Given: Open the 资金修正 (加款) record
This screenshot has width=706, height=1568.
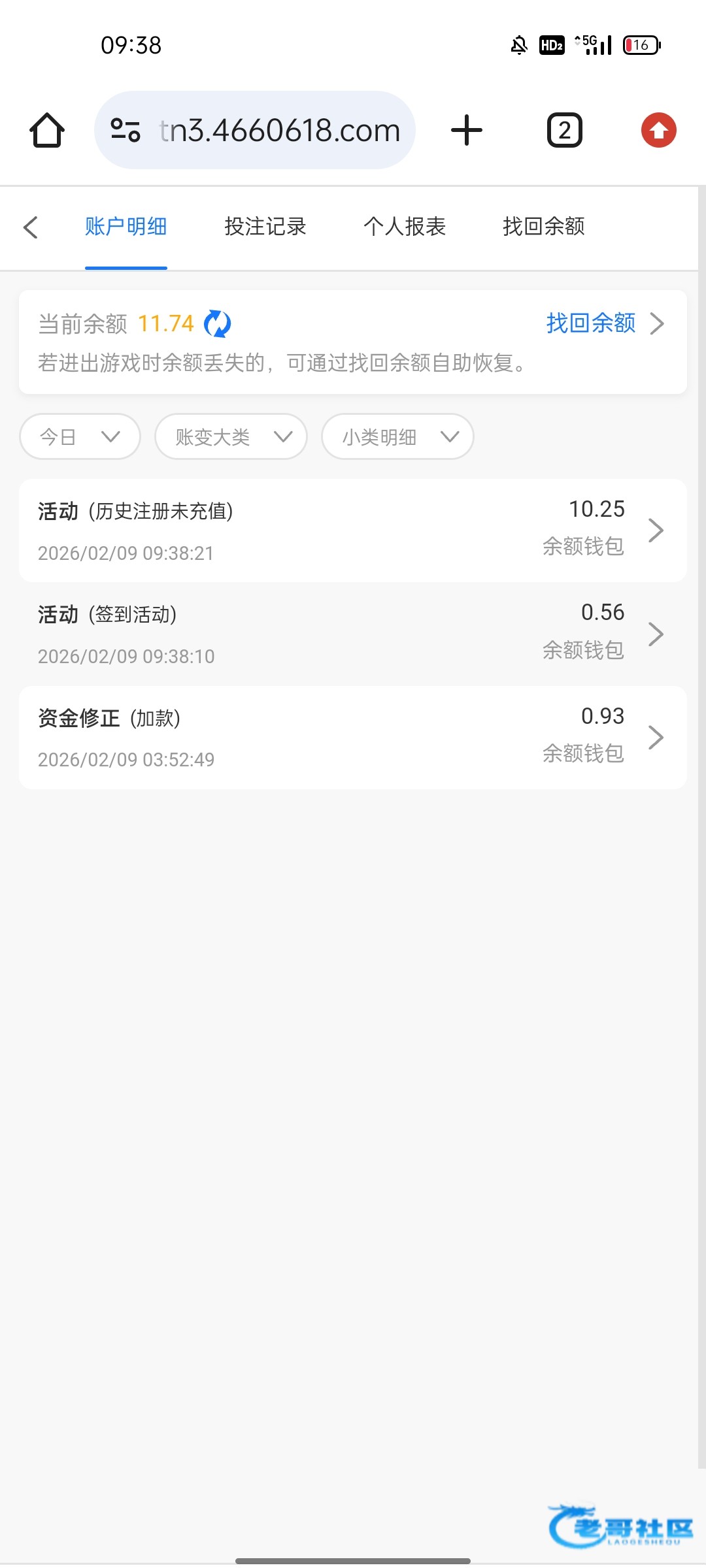Looking at the screenshot, I should [x=353, y=738].
